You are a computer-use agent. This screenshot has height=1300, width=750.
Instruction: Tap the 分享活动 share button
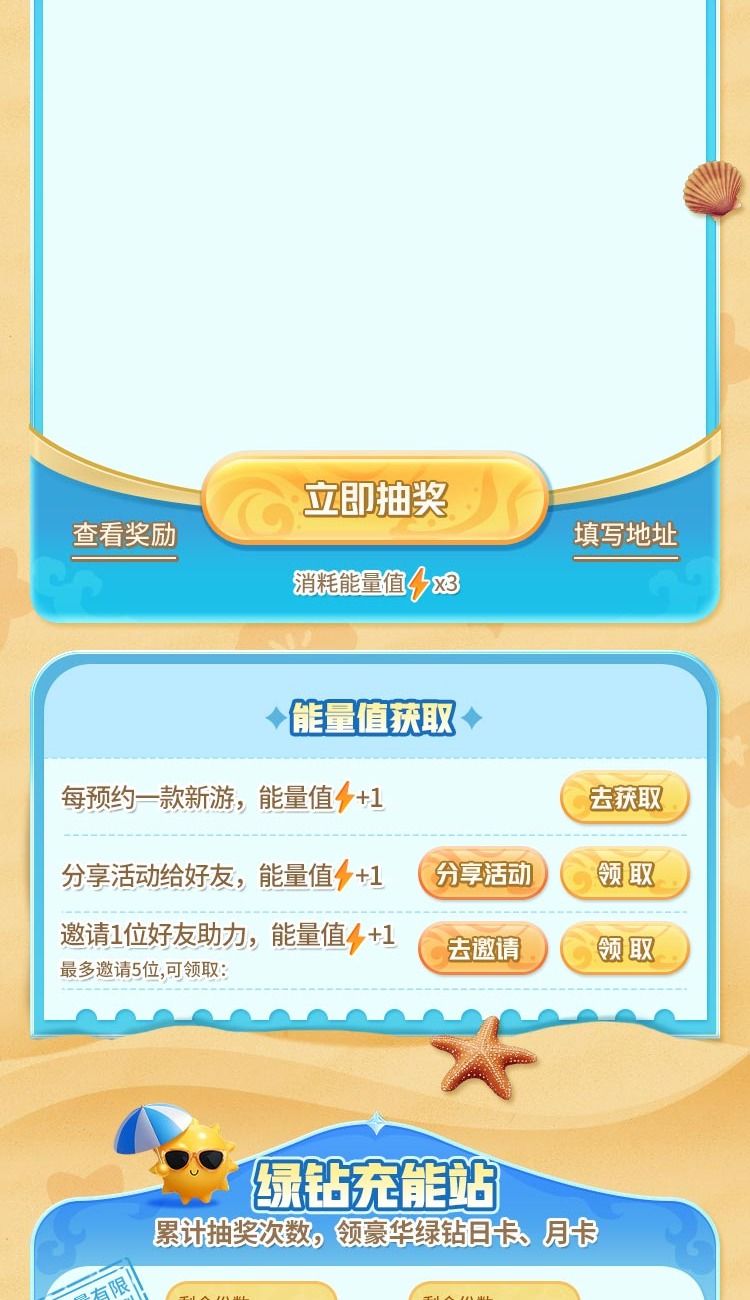[x=483, y=874]
